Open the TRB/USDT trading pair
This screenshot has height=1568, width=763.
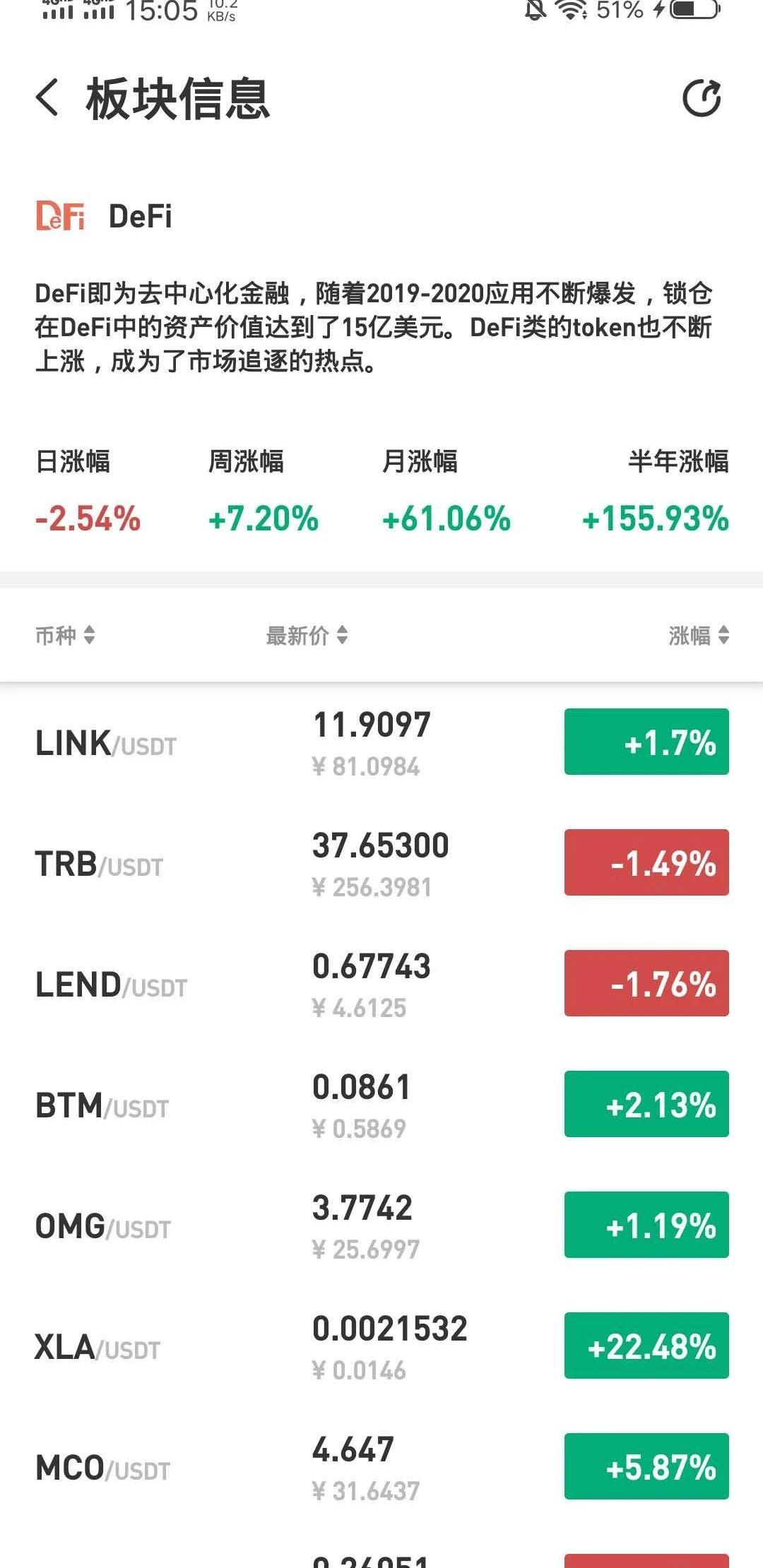click(x=381, y=863)
